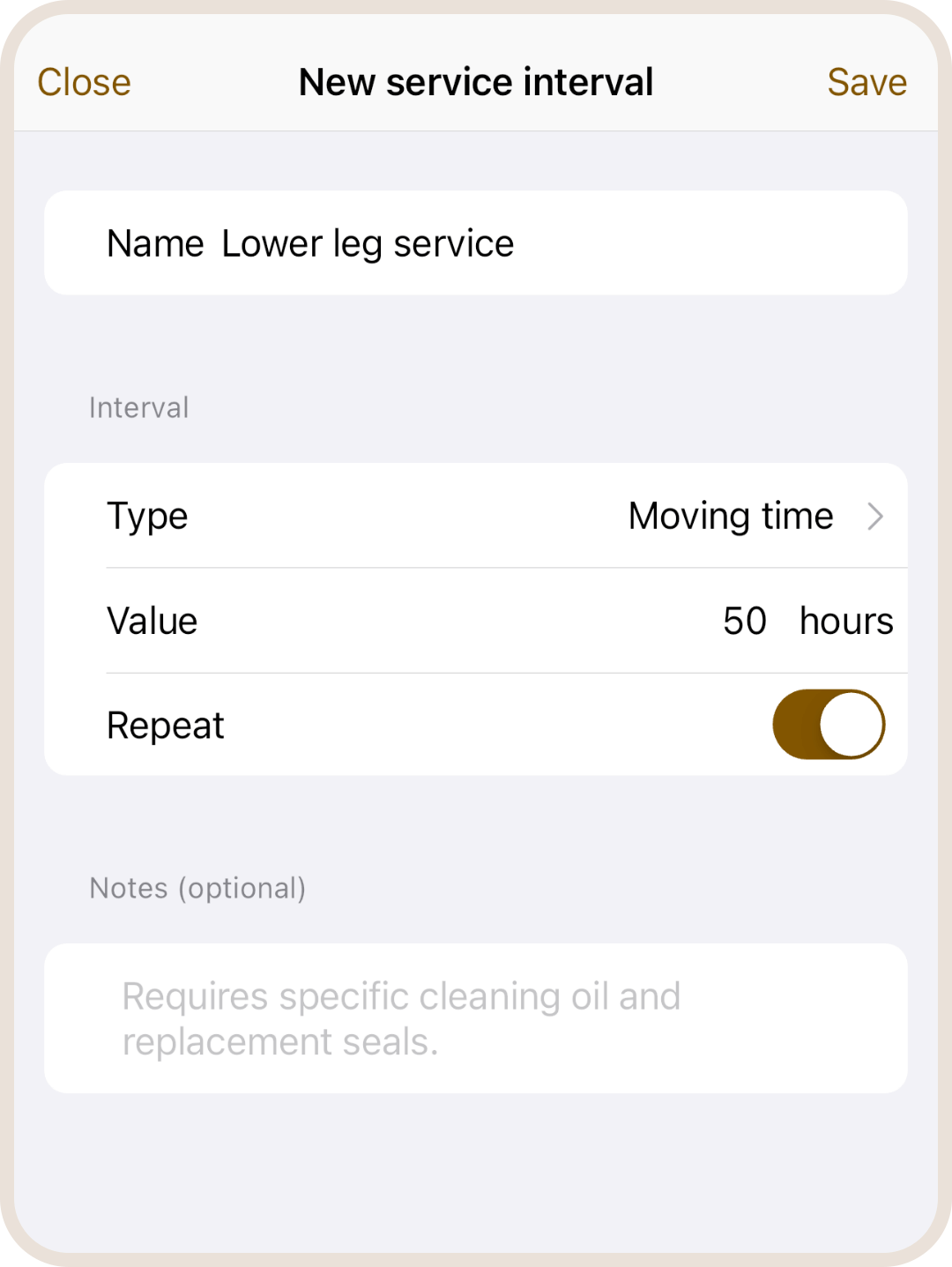Image resolution: width=952 pixels, height=1267 pixels.
Task: Save the new service interval
Action: [x=866, y=82]
